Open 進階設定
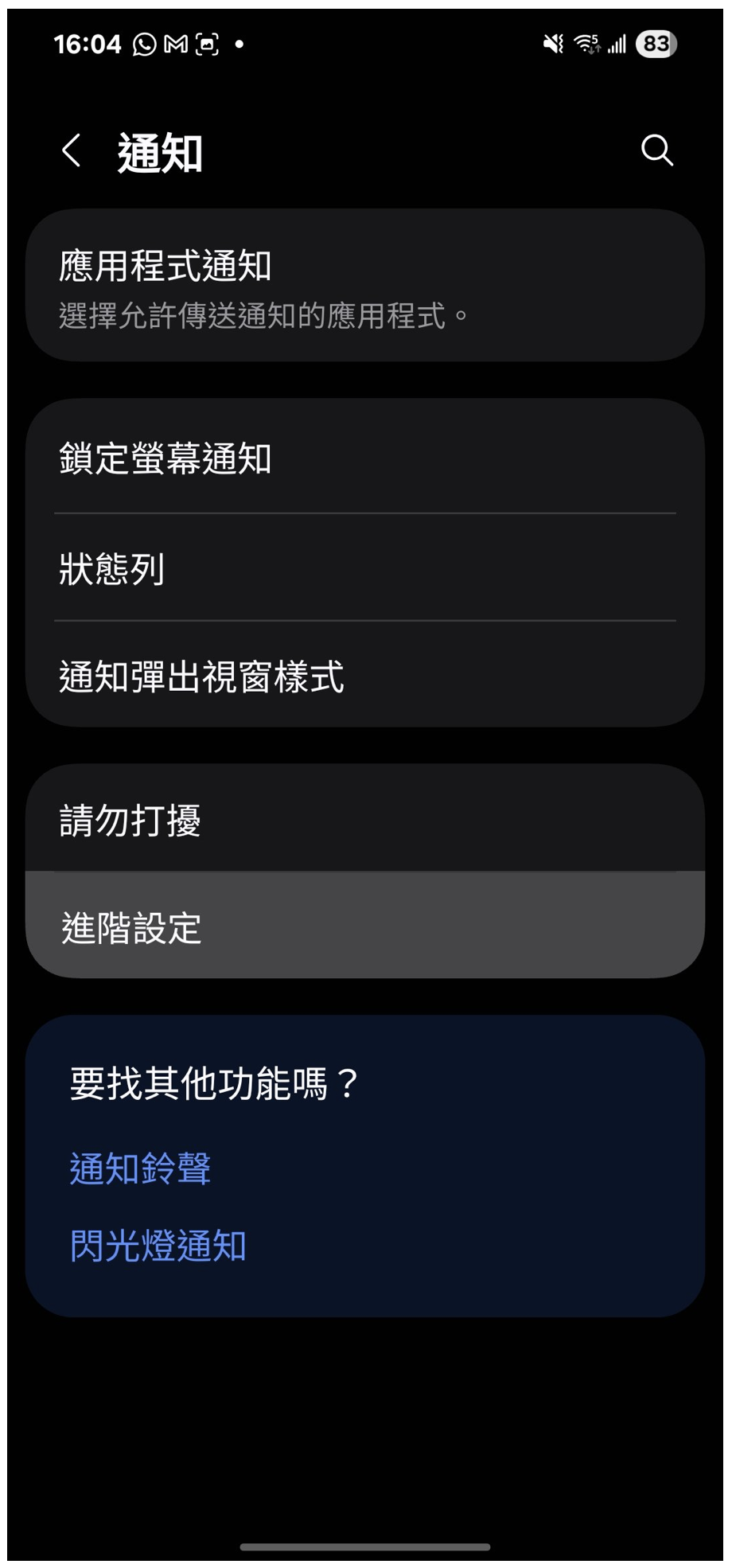Image resolution: width=732 pixels, height=1568 pixels. pyautogui.click(x=364, y=927)
